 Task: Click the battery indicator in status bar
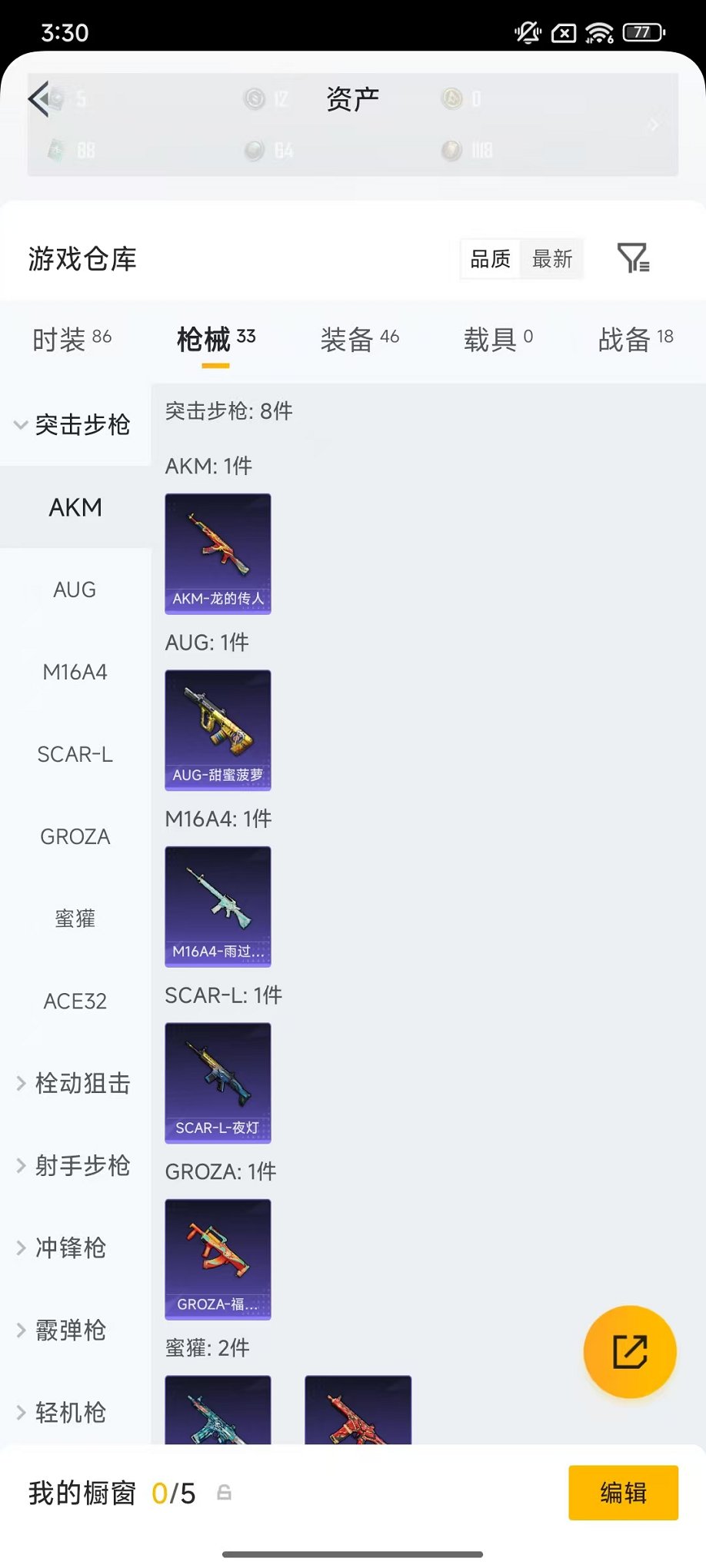[x=644, y=32]
